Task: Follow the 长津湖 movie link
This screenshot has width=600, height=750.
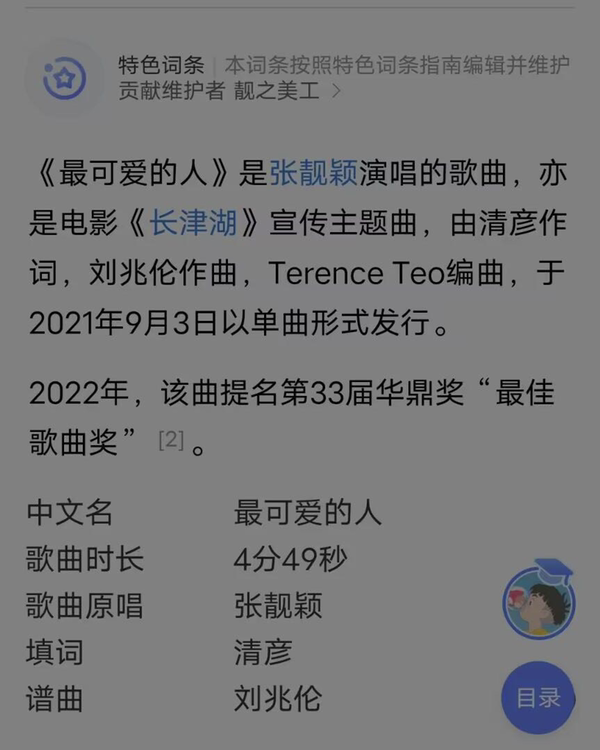Action: click(193, 222)
